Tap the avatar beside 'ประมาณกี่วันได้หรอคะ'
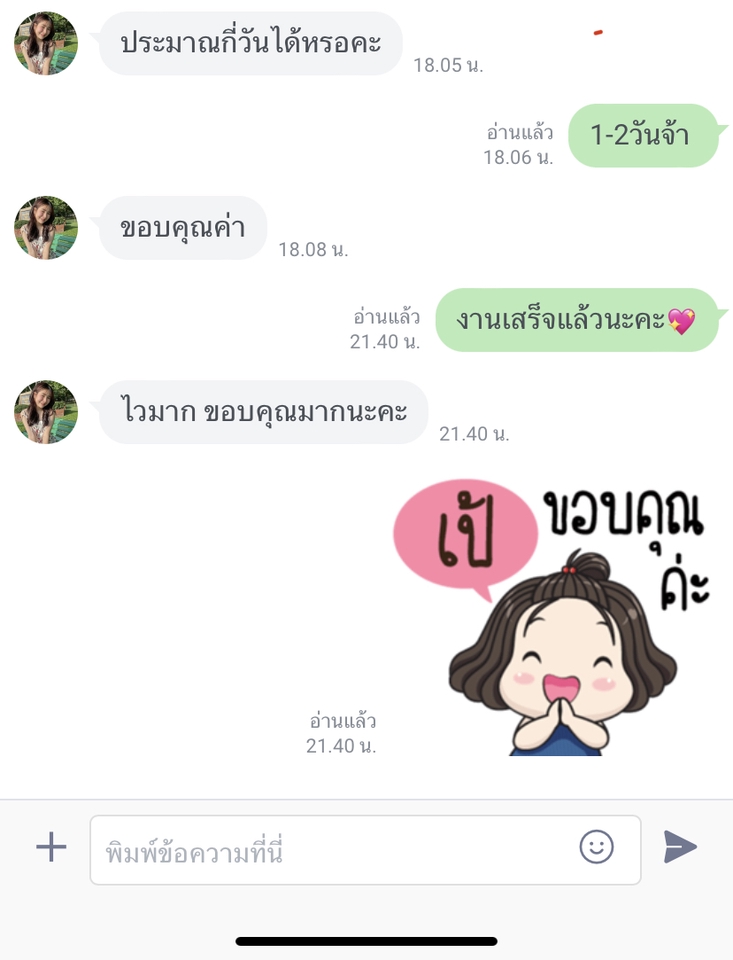Image resolution: width=733 pixels, height=960 pixels. tap(44, 43)
